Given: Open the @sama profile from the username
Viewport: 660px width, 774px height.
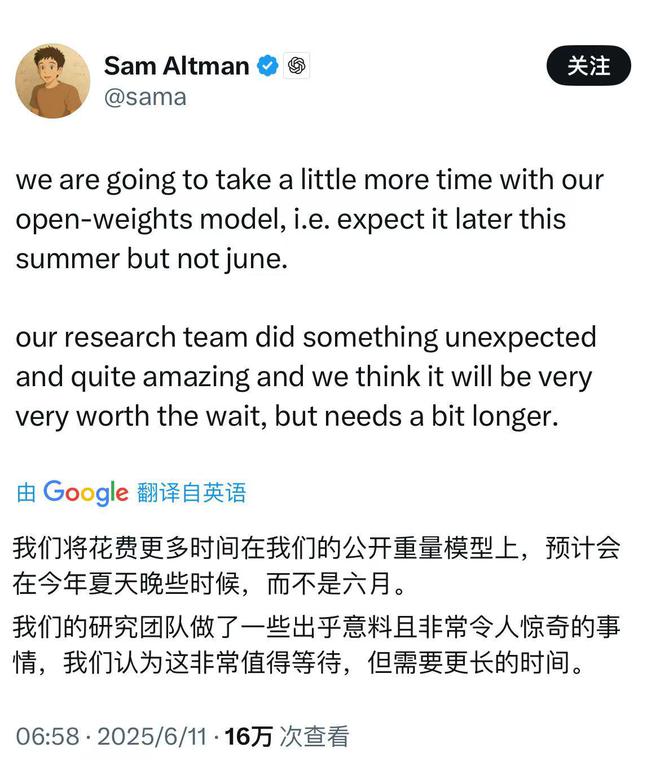Looking at the screenshot, I should [x=145, y=97].
